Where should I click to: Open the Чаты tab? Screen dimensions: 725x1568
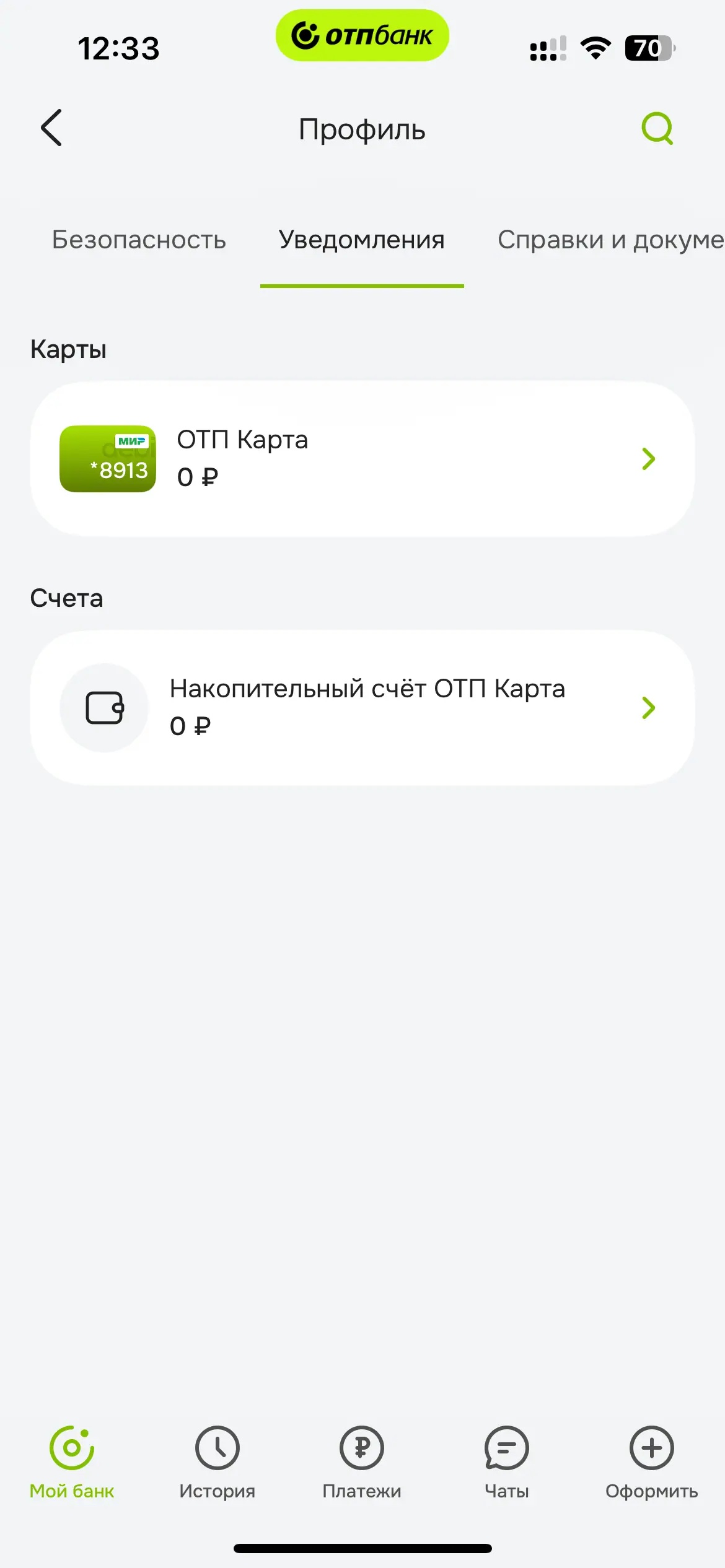pos(507,1463)
